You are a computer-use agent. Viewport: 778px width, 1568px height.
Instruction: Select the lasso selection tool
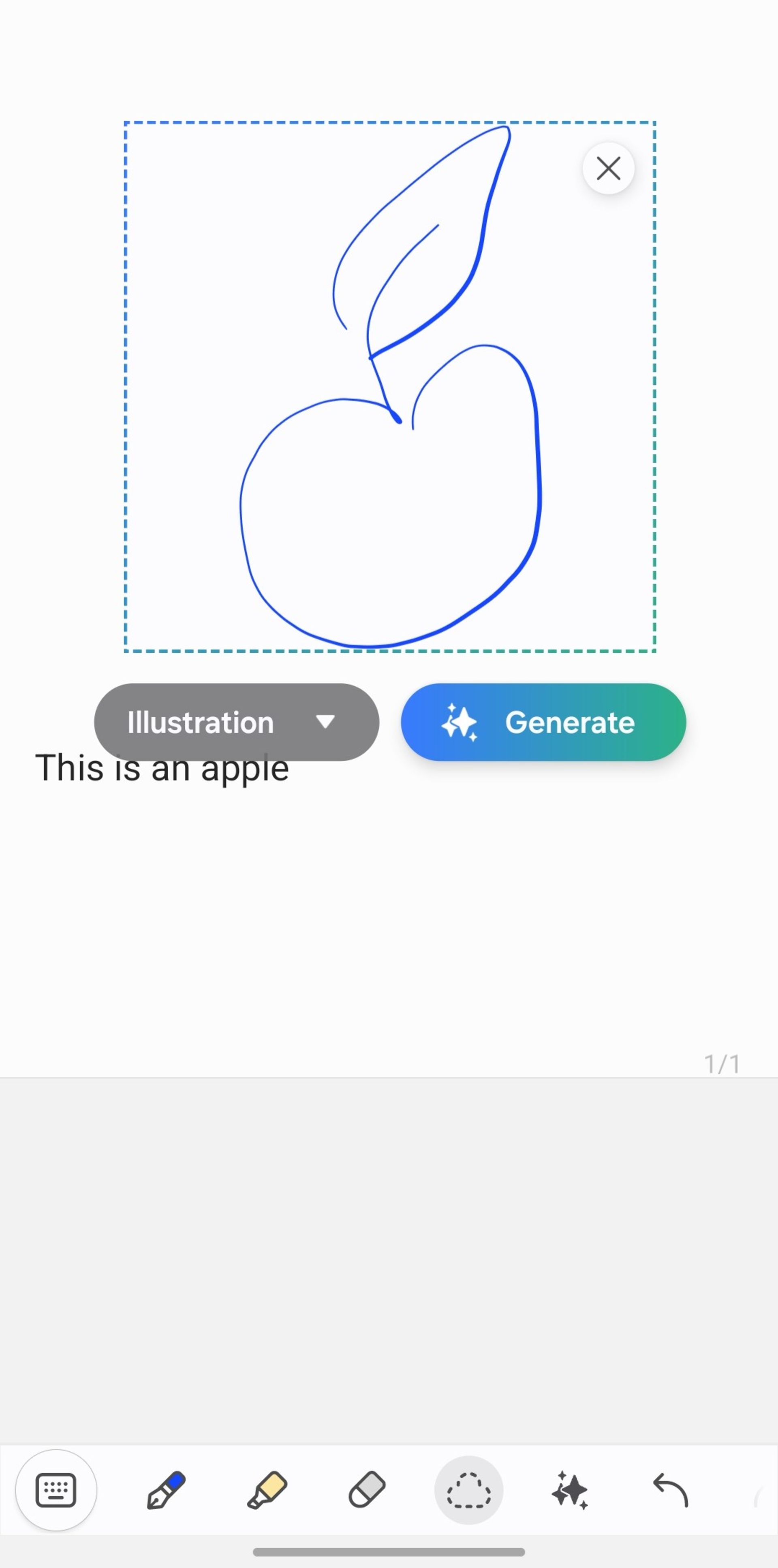(x=468, y=1490)
